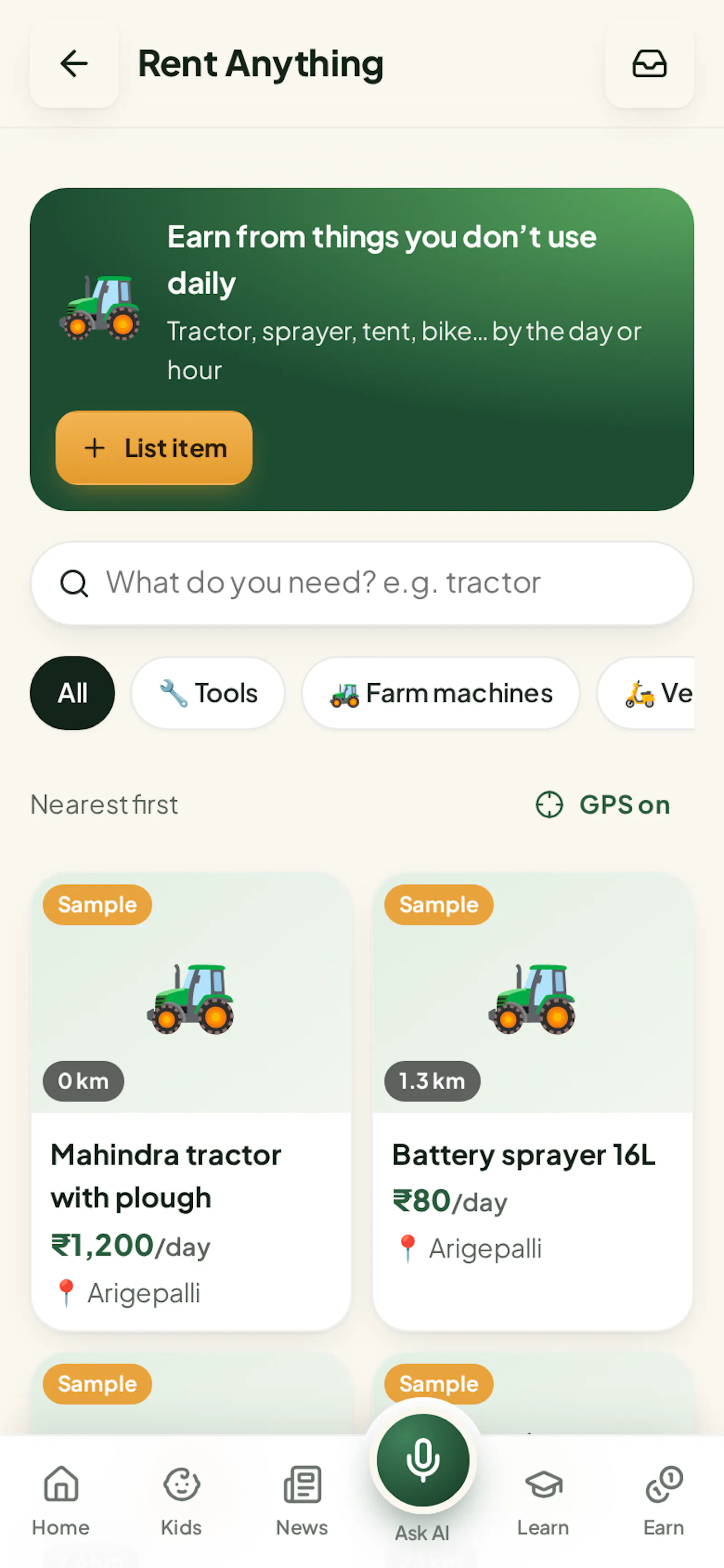
Task: Go to the Learn tab
Action: point(543,1501)
